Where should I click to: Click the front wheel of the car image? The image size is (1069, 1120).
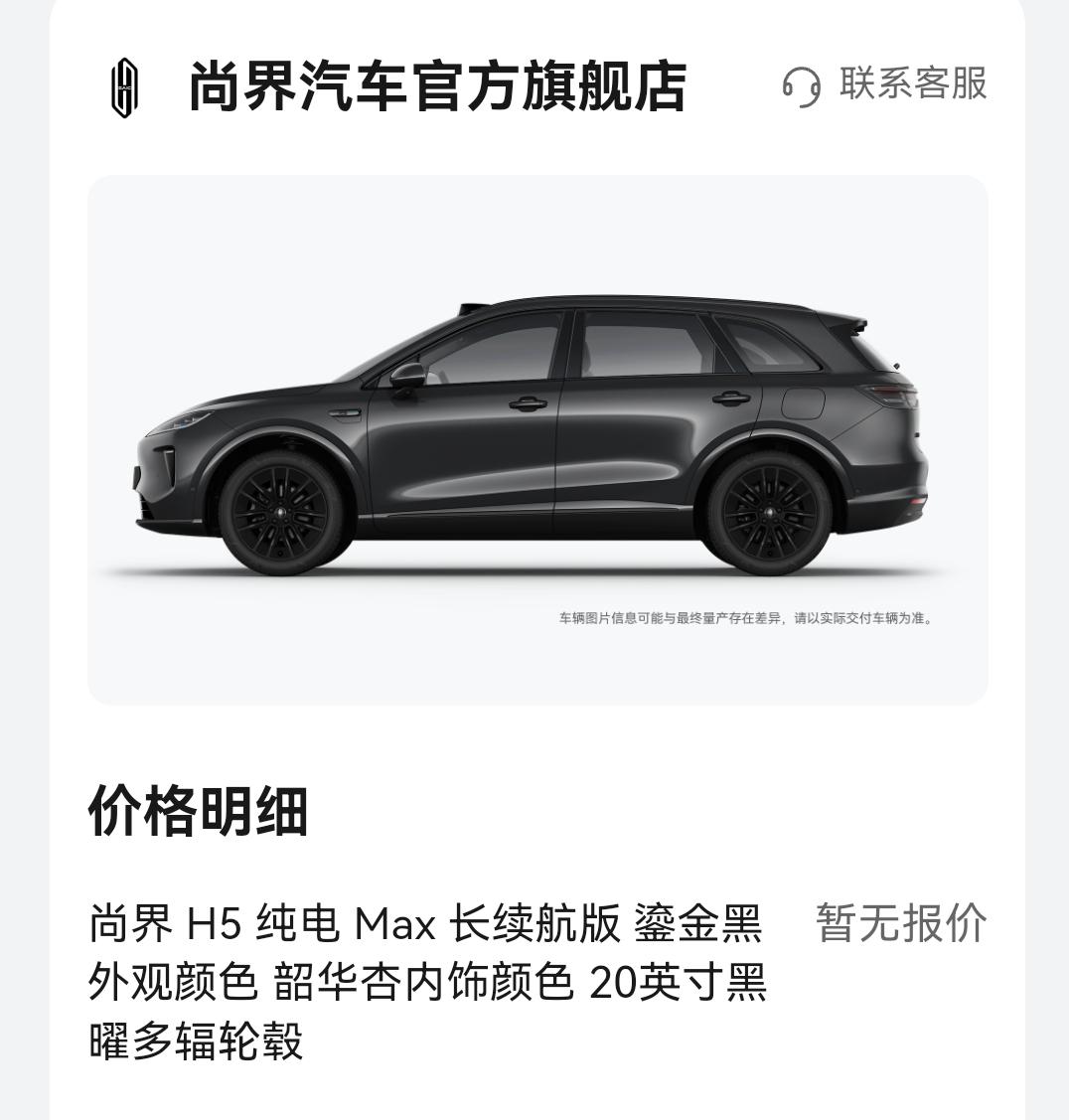click(281, 512)
